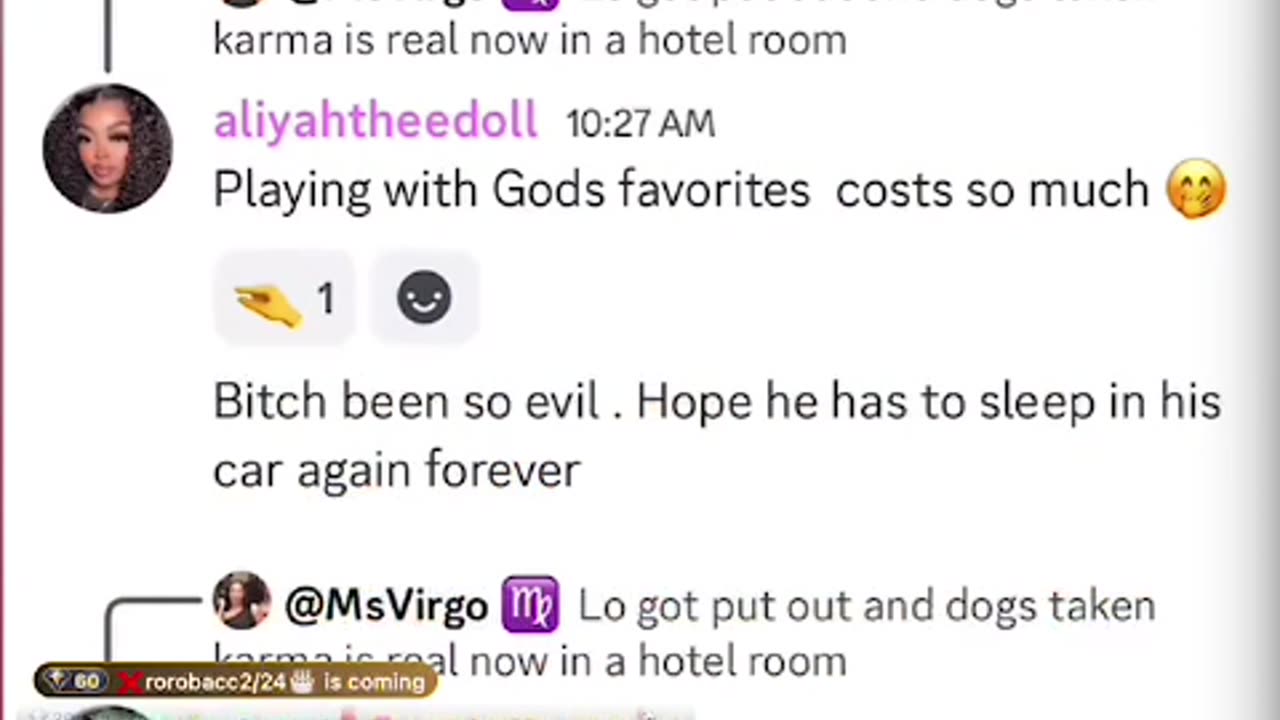1280x720 pixels.
Task: Open aliyahtheedoll's profile avatar
Action: [x=107, y=148]
